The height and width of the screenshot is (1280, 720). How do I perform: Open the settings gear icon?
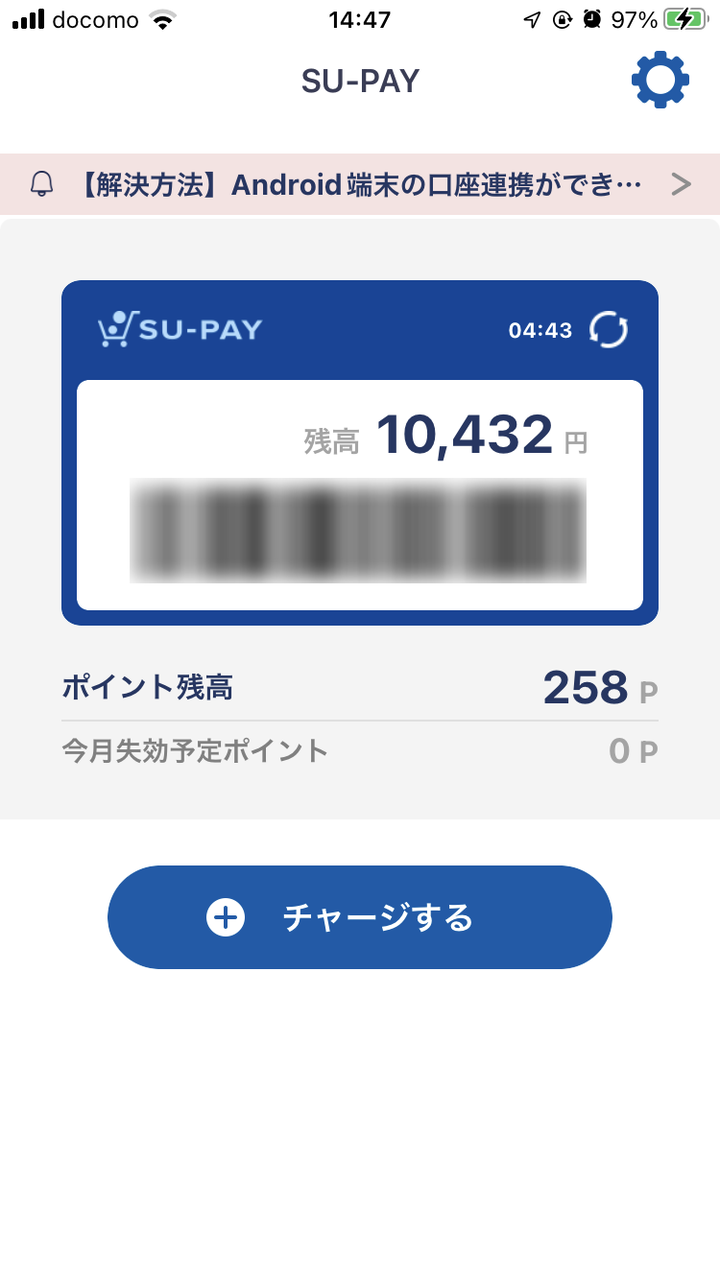coord(659,79)
